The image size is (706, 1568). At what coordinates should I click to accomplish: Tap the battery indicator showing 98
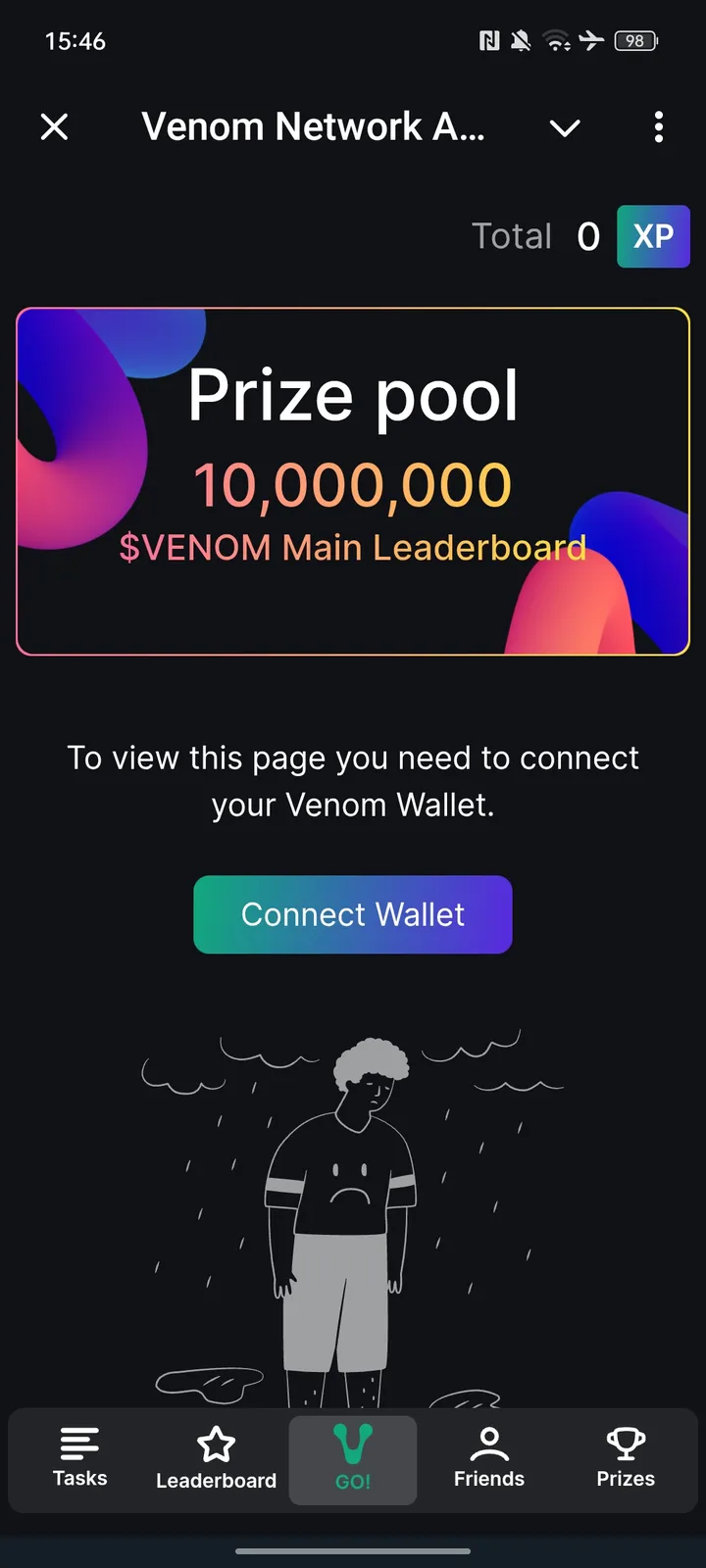point(634,41)
